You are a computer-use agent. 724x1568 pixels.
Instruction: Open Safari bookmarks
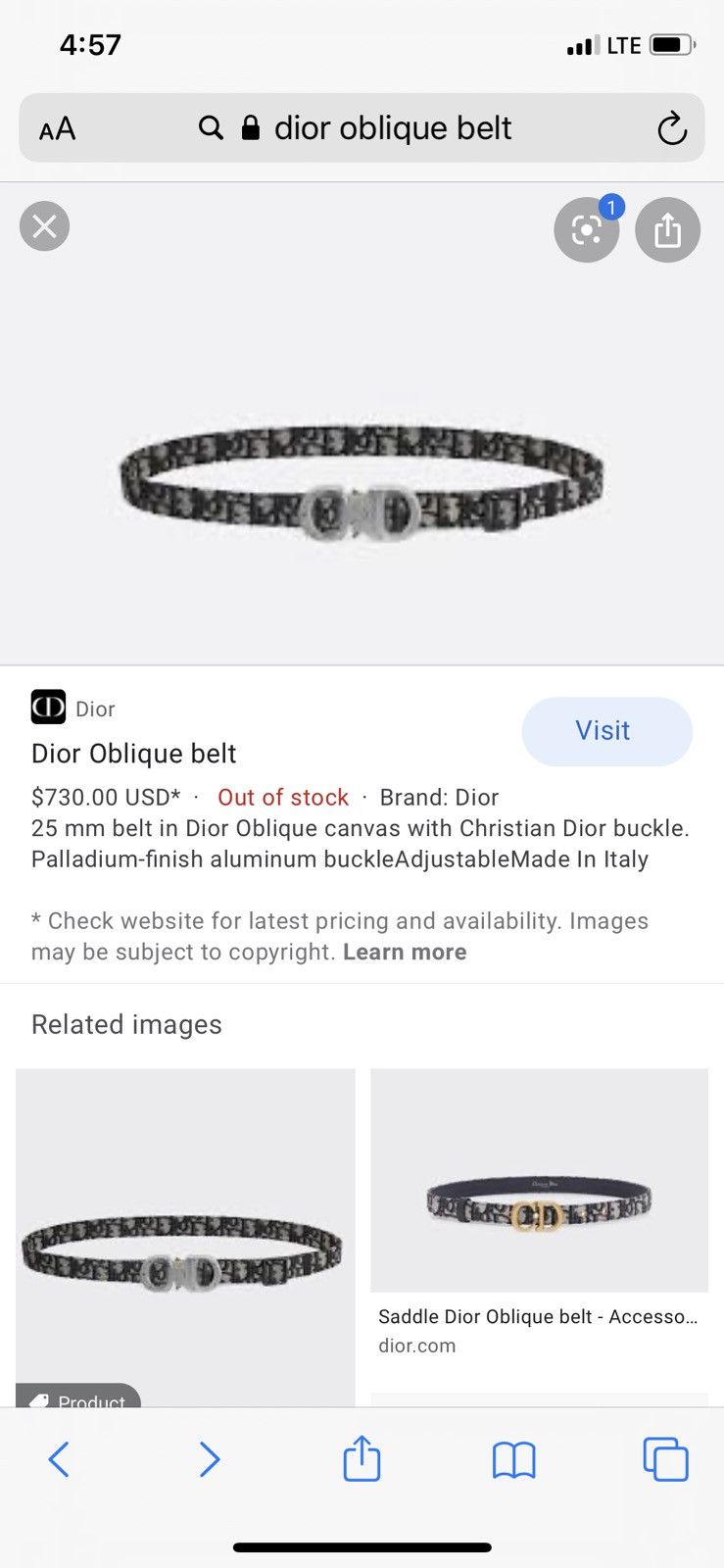pos(513,1459)
